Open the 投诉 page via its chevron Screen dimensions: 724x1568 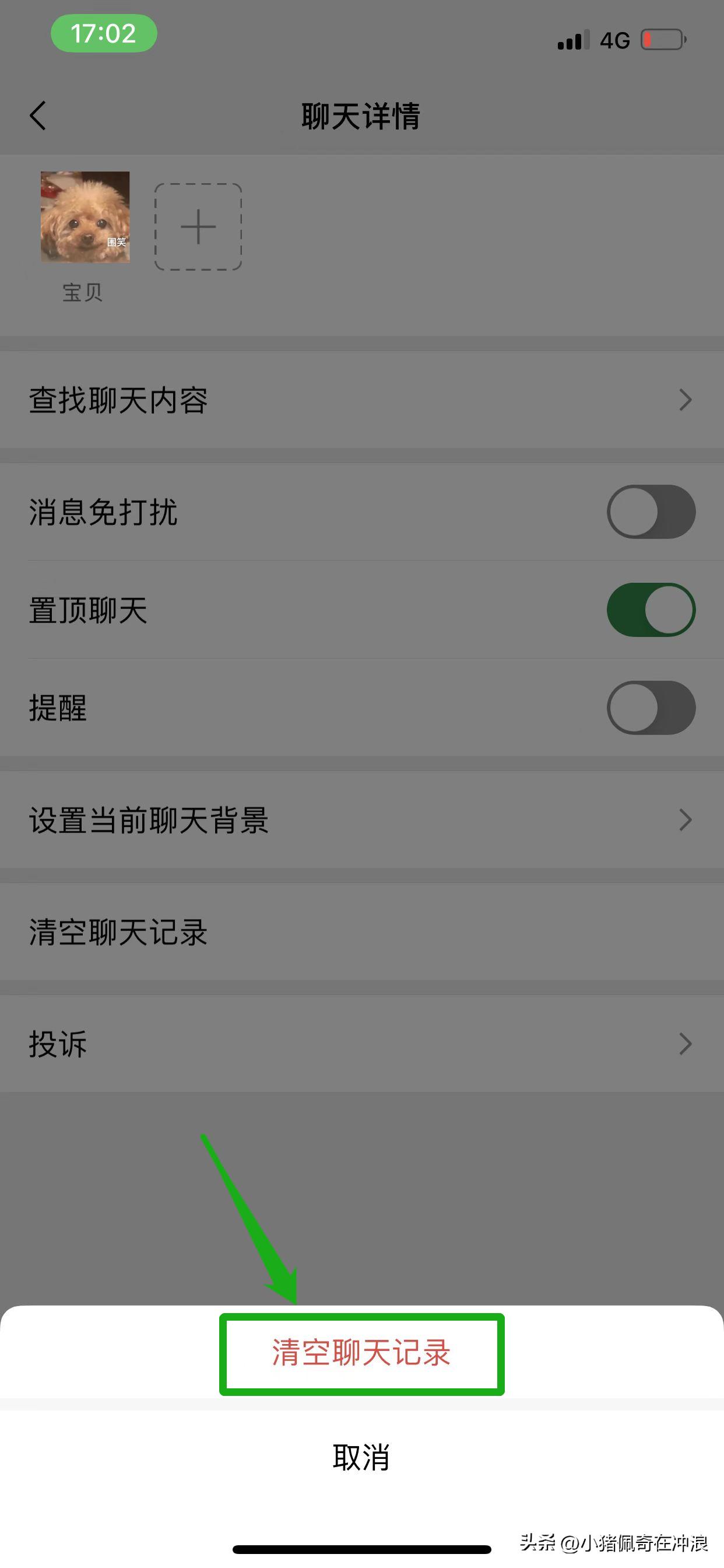pyautogui.click(x=685, y=1044)
